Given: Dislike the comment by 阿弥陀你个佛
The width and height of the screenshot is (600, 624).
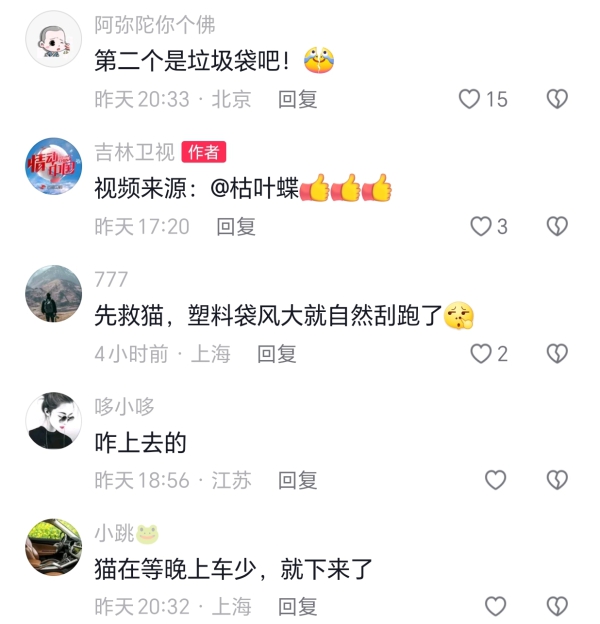Looking at the screenshot, I should coord(557,99).
